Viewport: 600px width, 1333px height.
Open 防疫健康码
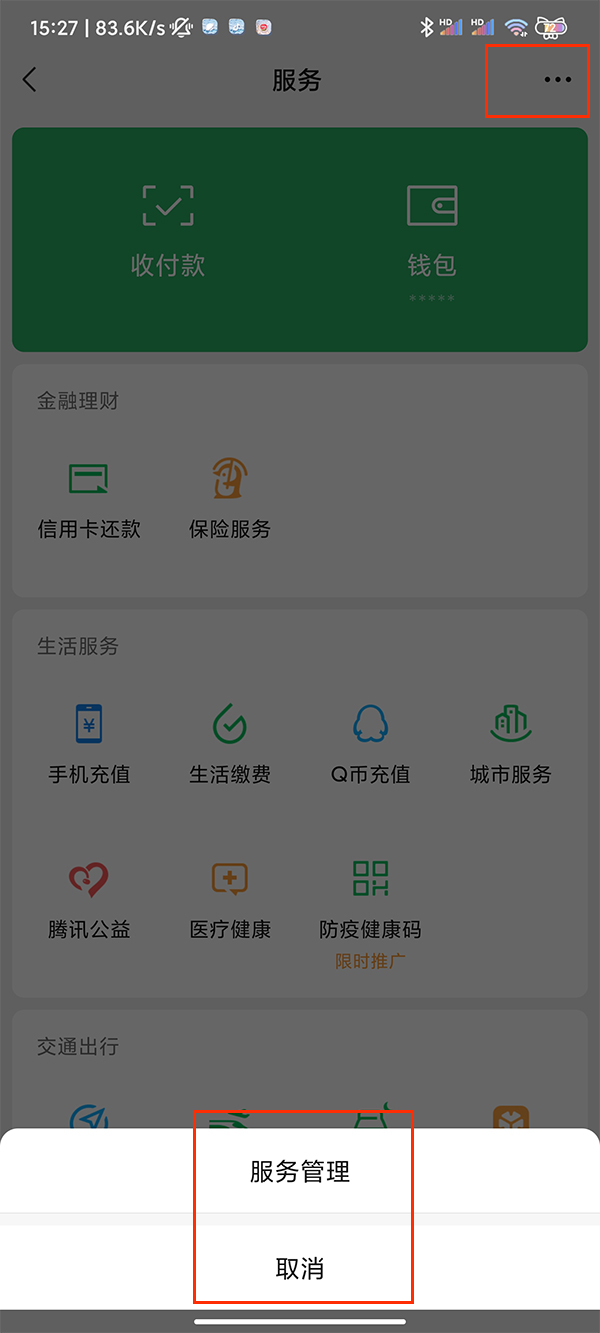tap(370, 897)
